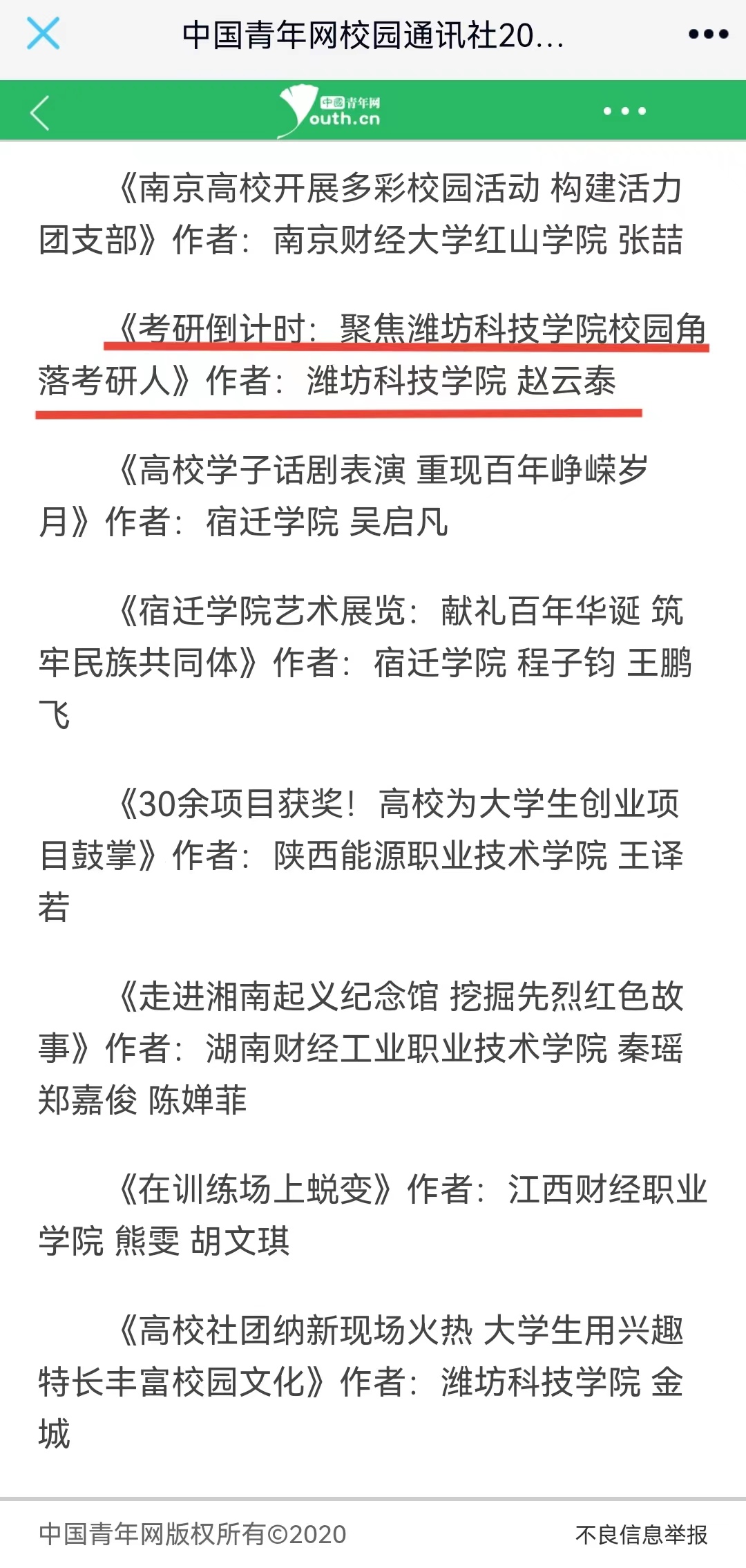Tap 不良信息举报 link in the footer
The width and height of the screenshot is (746, 1568).
pyautogui.click(x=641, y=1535)
